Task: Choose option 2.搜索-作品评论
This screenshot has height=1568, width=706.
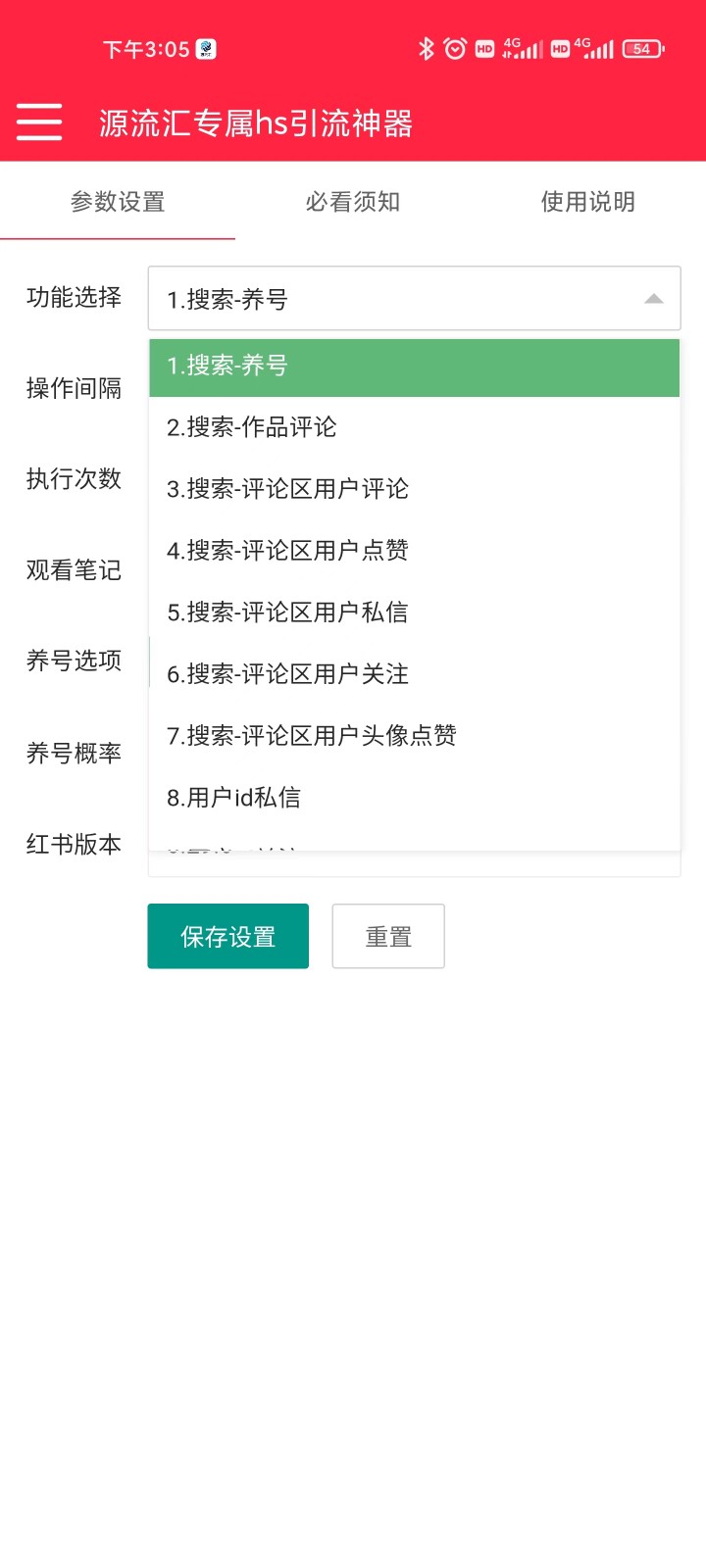Action: point(414,427)
